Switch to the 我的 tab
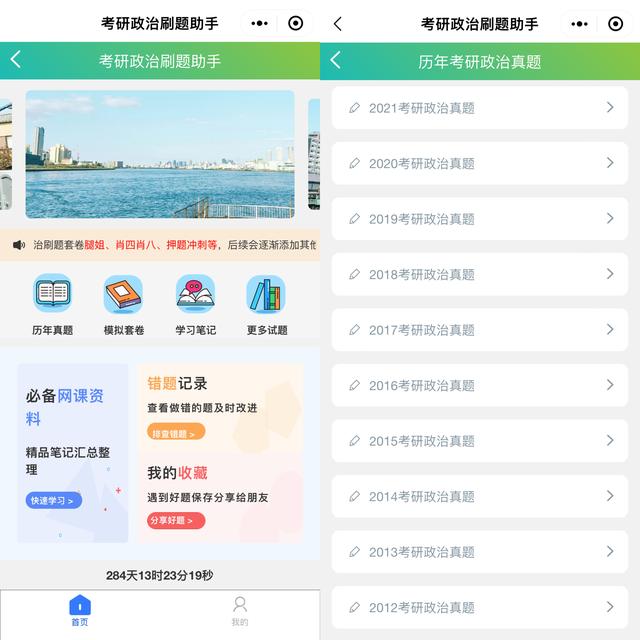 point(239,611)
